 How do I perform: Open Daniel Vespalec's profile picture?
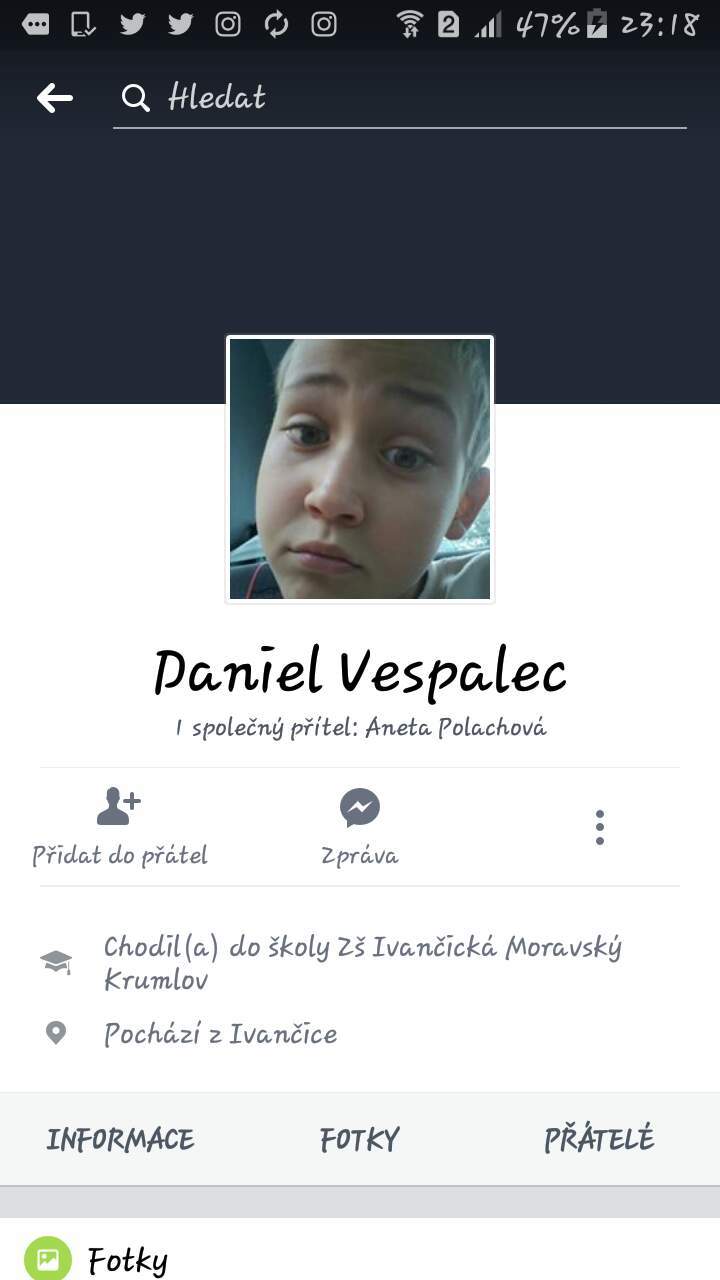pos(360,469)
